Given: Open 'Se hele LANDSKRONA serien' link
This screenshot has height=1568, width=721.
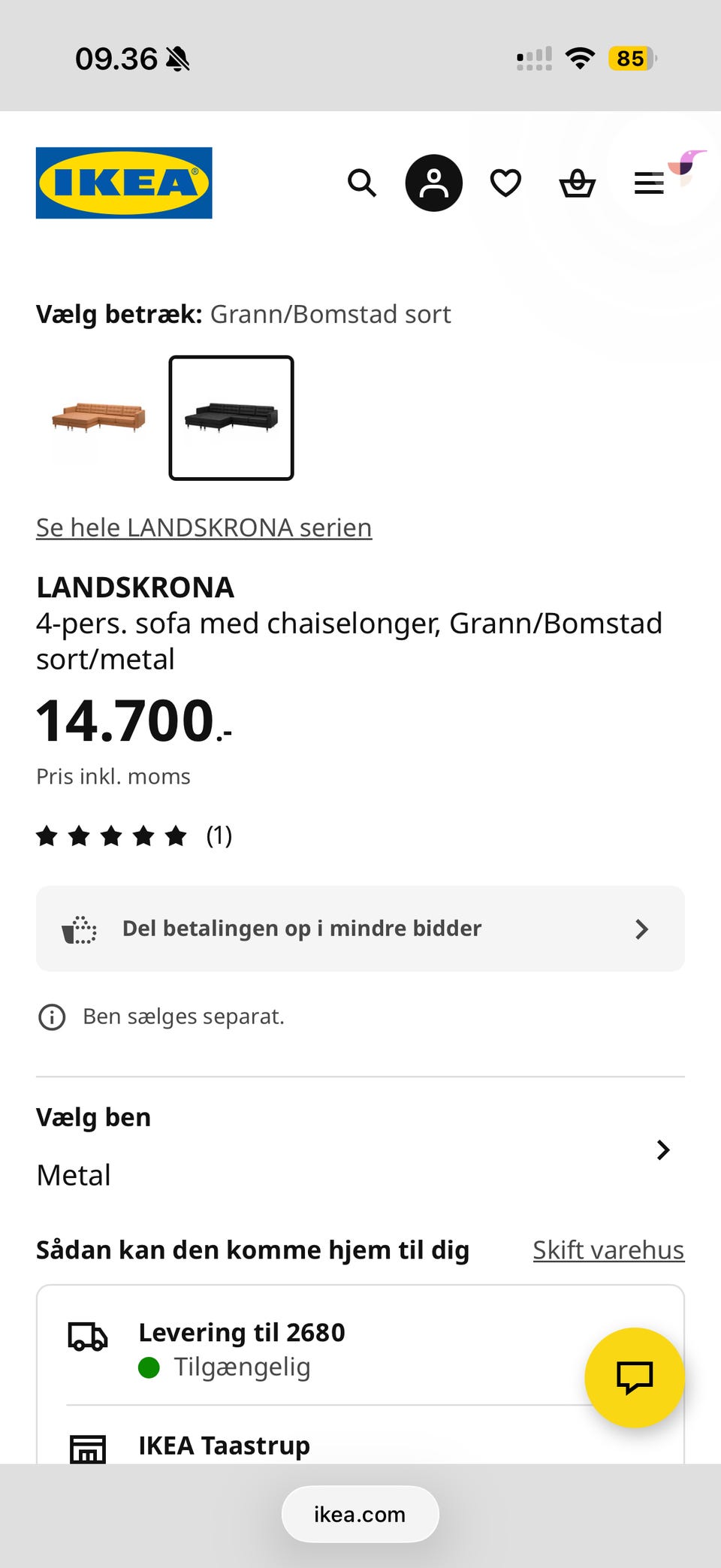Looking at the screenshot, I should (x=204, y=527).
